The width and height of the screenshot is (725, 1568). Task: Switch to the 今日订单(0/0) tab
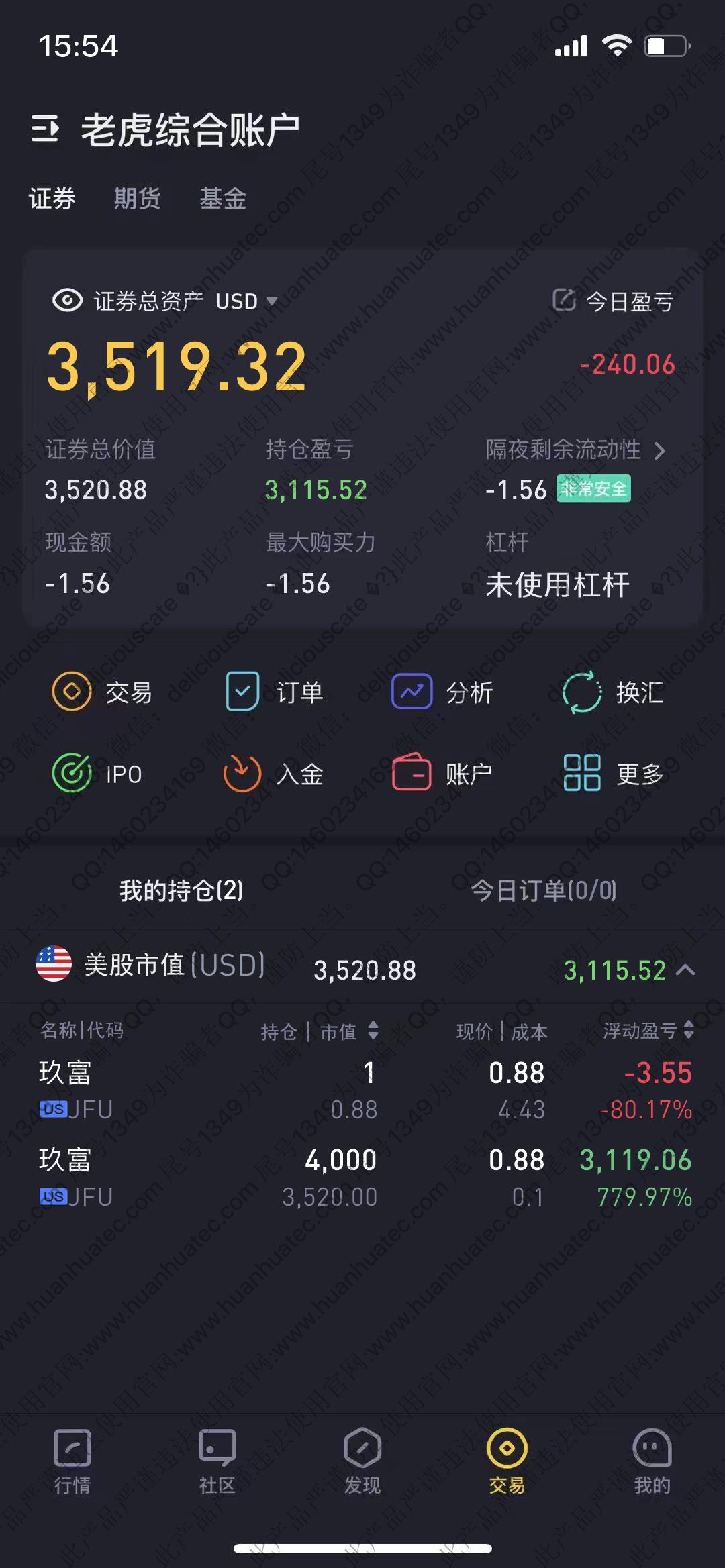tap(543, 890)
